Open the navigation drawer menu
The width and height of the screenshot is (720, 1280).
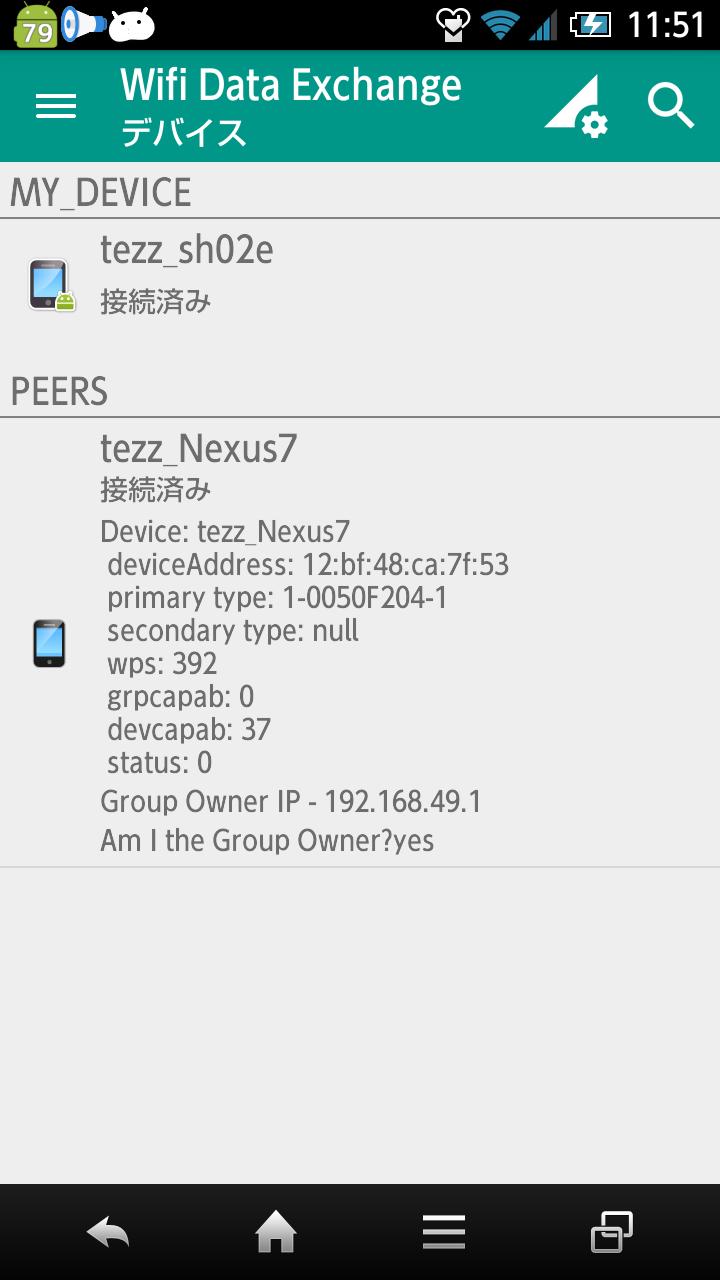(x=55, y=105)
